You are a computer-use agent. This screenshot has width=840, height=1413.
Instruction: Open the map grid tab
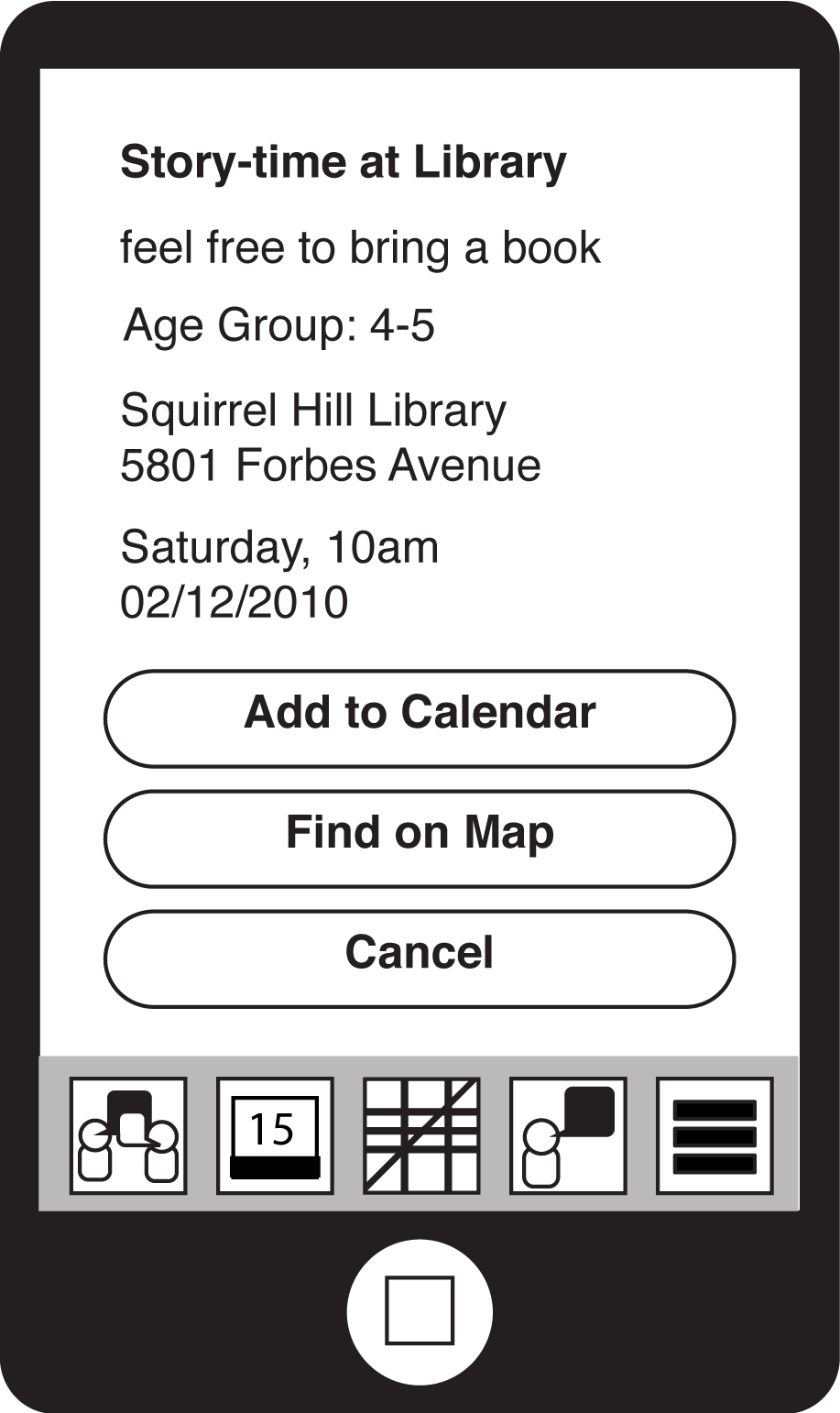coord(421,1136)
